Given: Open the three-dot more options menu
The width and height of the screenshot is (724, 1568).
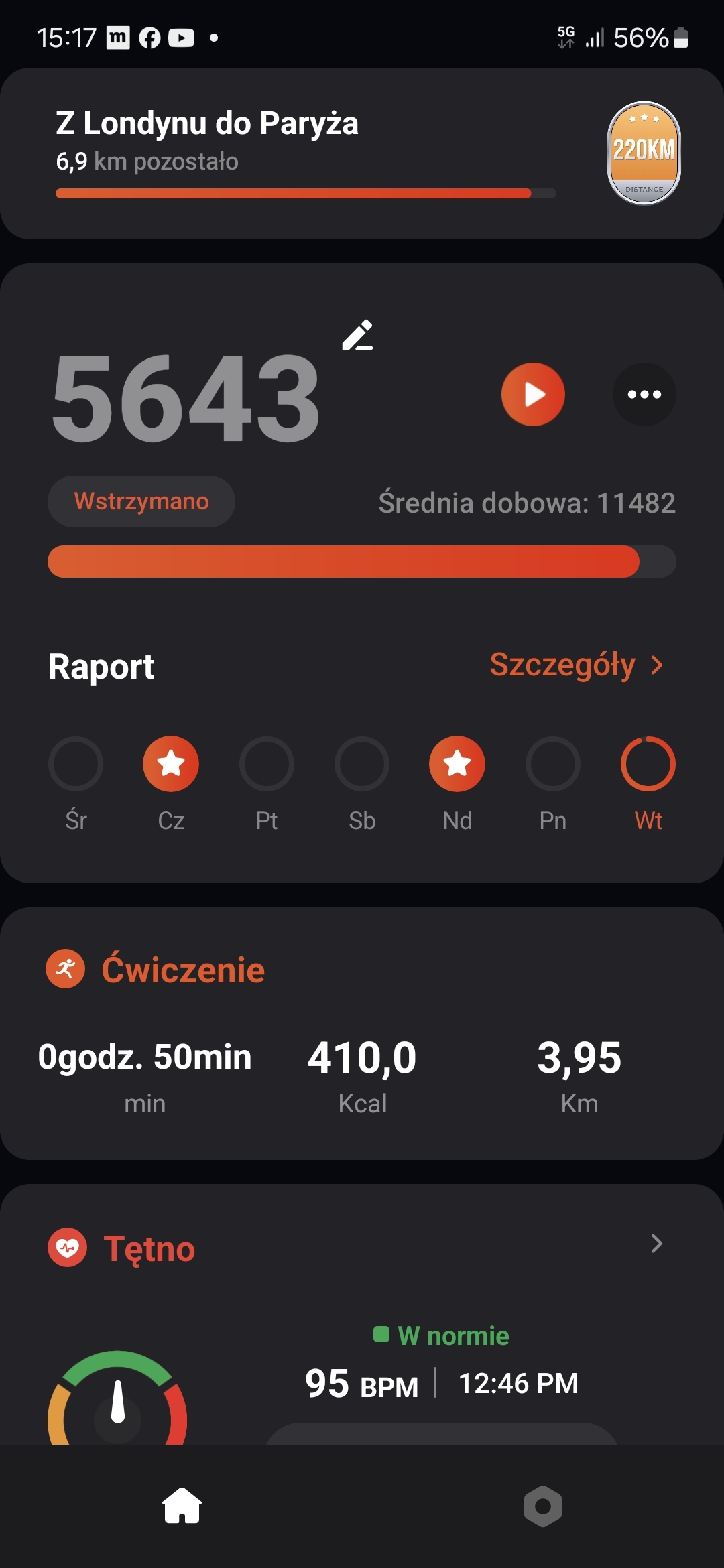Looking at the screenshot, I should click(x=644, y=394).
